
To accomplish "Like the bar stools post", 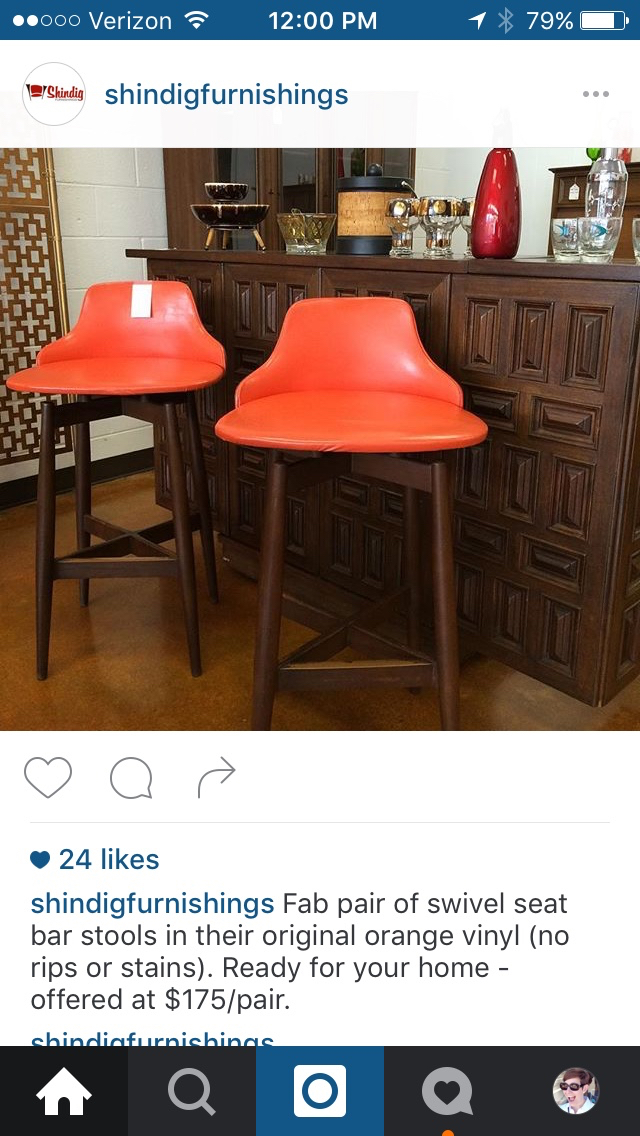I will pyautogui.click(x=48, y=778).
